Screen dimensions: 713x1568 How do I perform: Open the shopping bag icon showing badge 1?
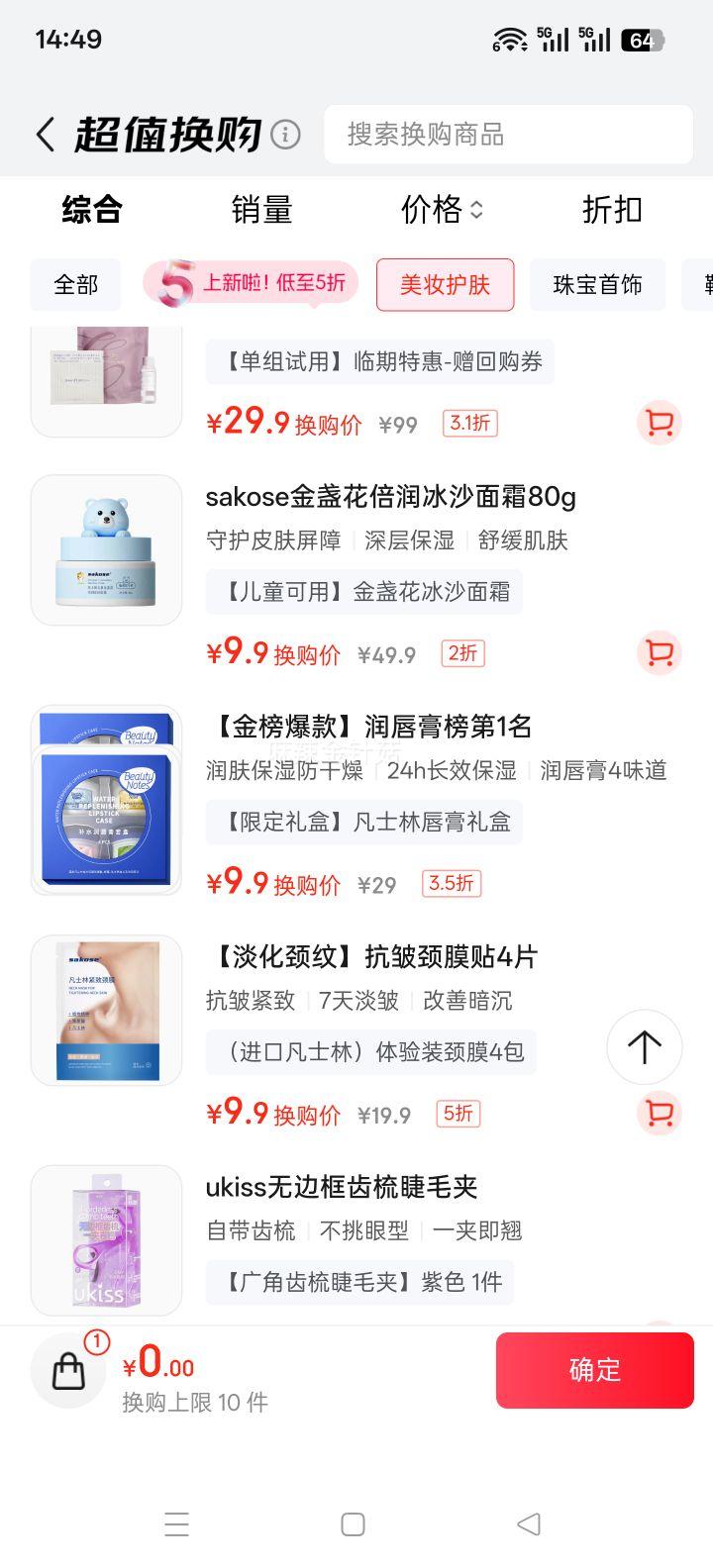[67, 1370]
